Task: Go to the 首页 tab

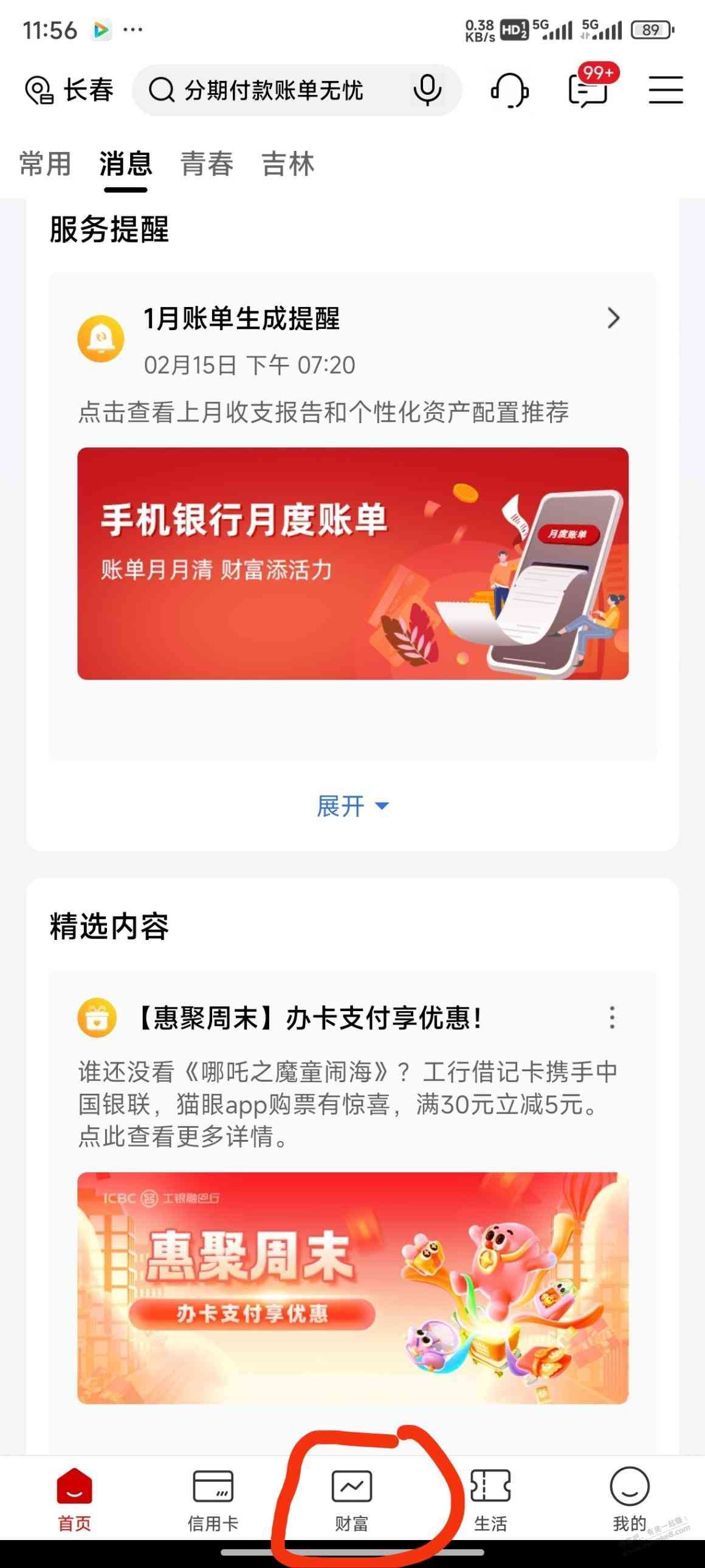Action: pos(74,1499)
